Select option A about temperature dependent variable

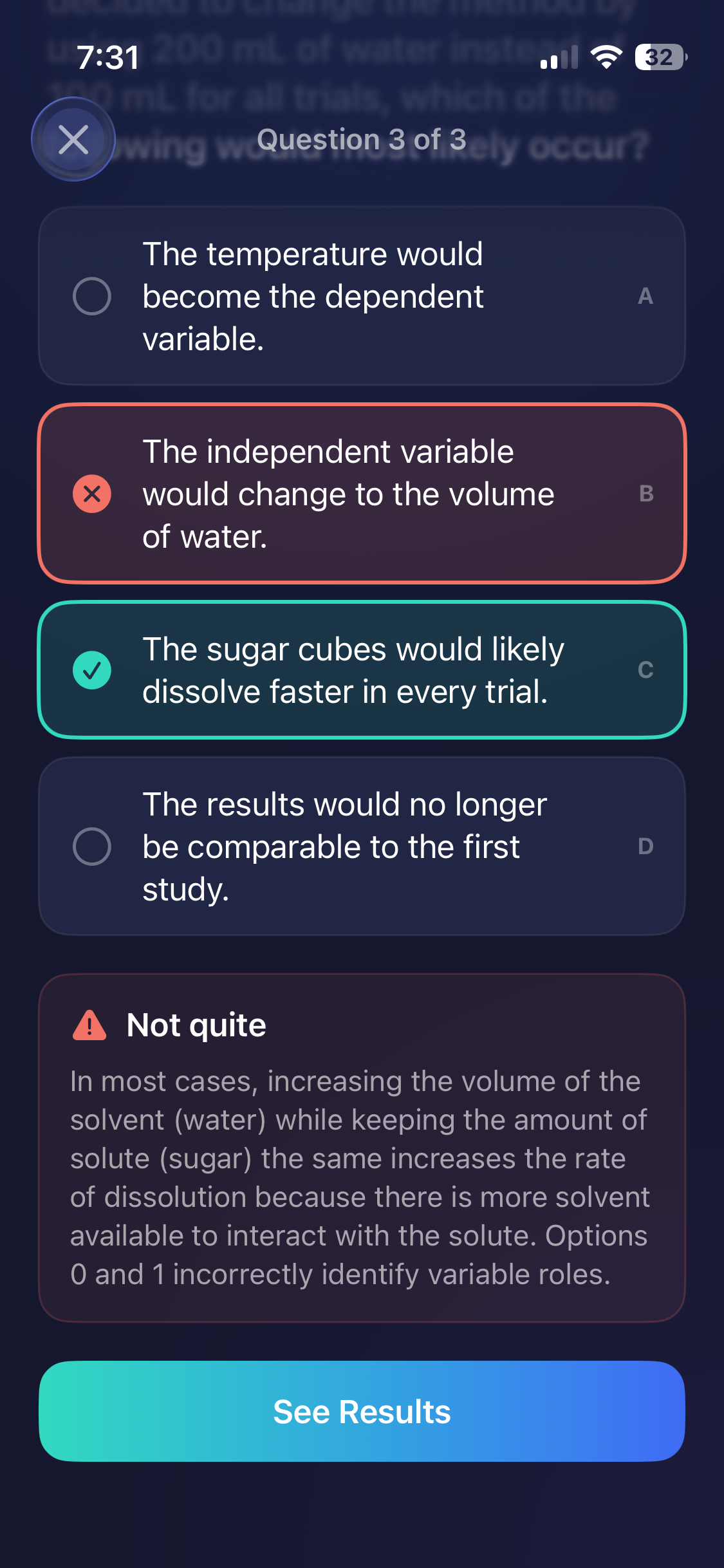tap(362, 296)
